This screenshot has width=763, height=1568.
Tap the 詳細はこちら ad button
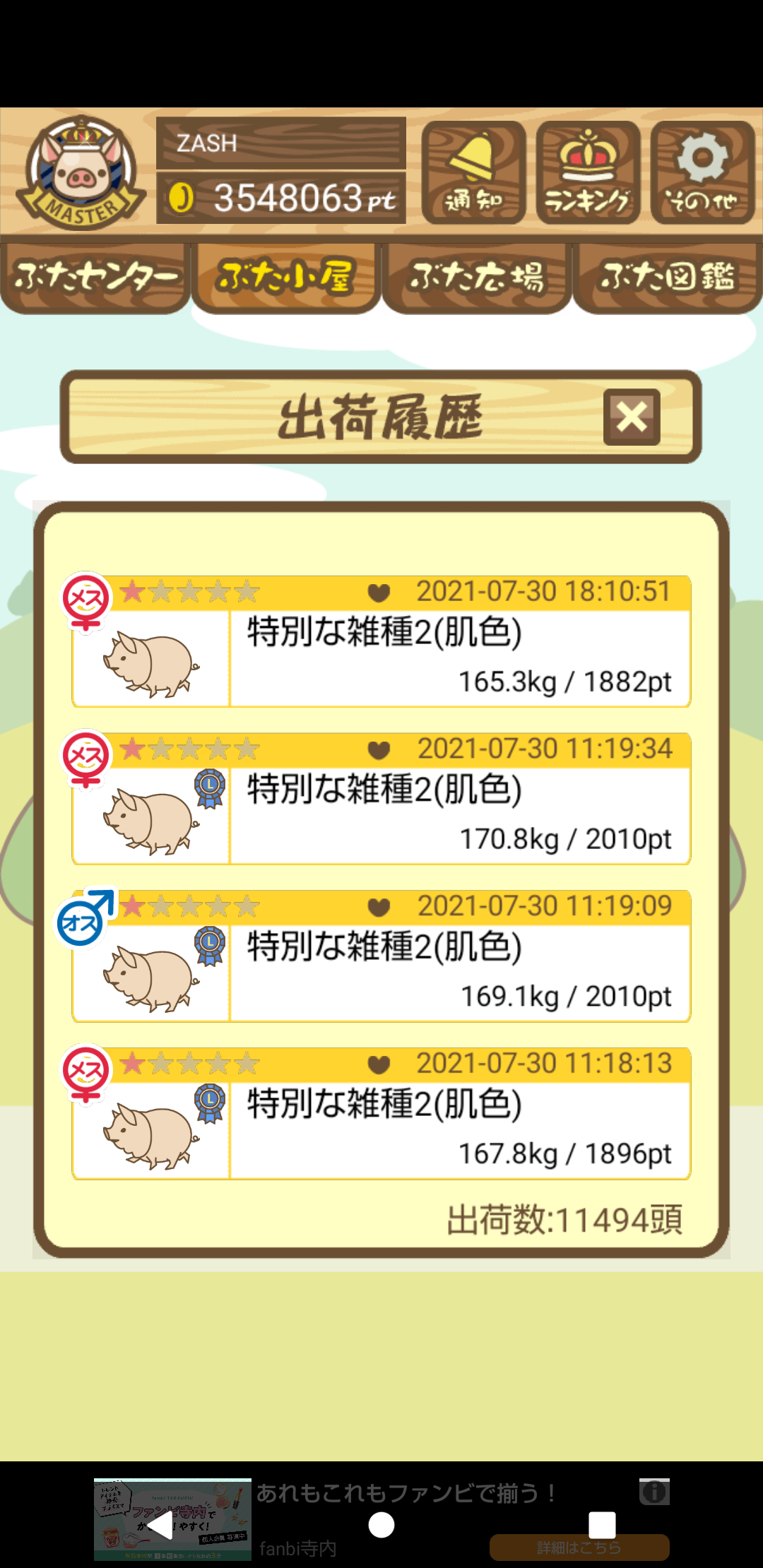579,1548
